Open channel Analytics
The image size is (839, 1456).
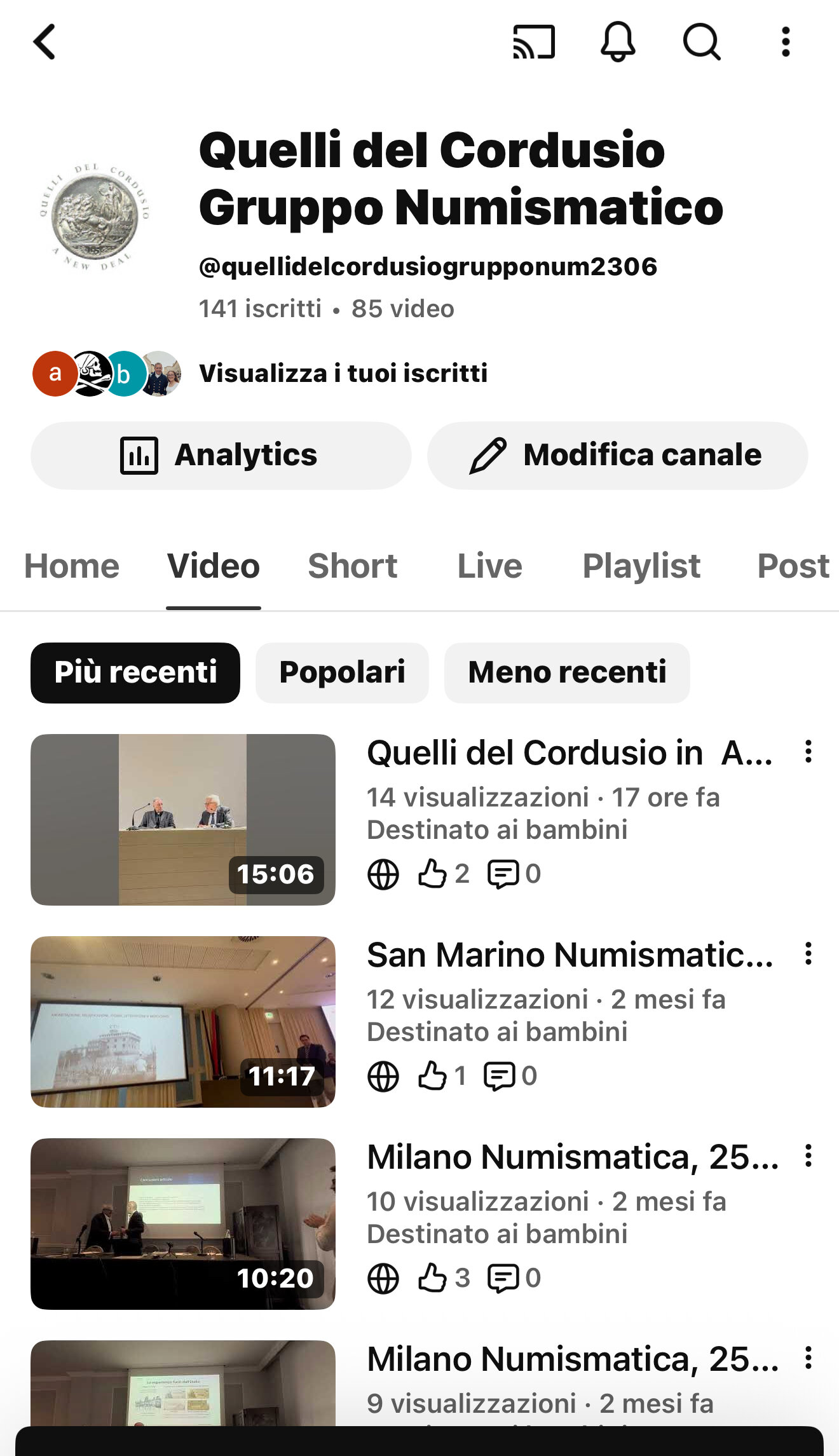pos(221,455)
